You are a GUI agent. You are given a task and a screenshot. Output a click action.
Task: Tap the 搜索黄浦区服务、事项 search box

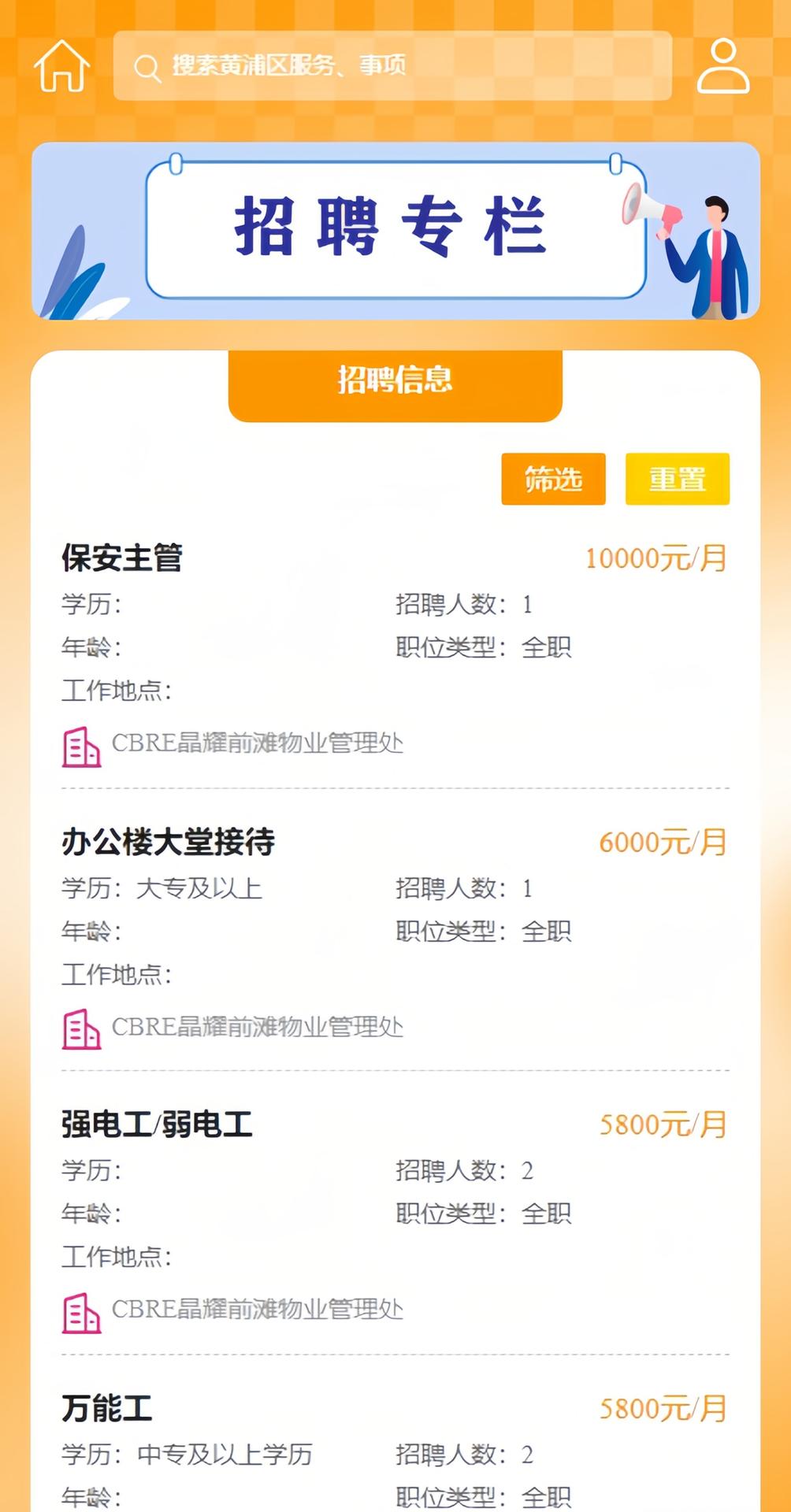392,66
